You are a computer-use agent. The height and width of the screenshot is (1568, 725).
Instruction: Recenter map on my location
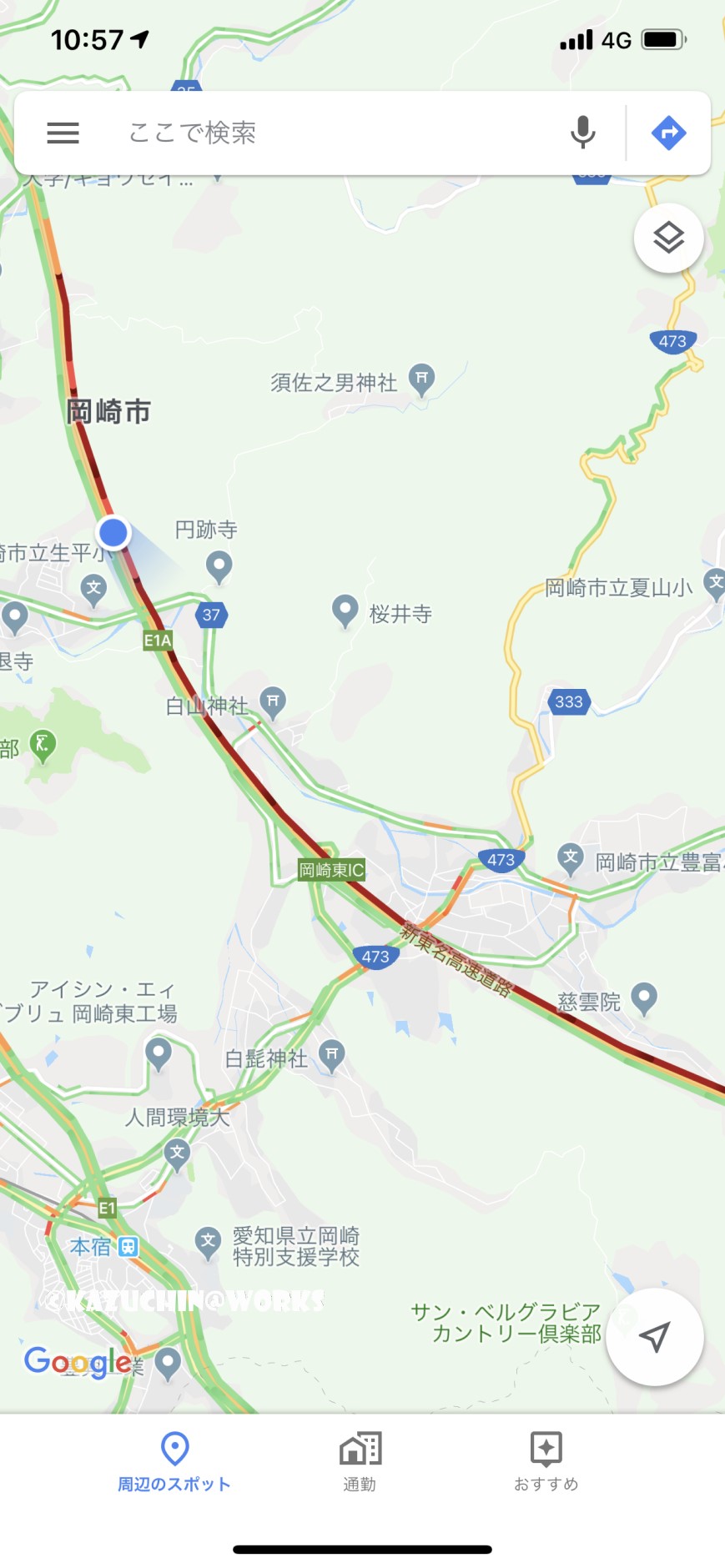click(655, 1337)
